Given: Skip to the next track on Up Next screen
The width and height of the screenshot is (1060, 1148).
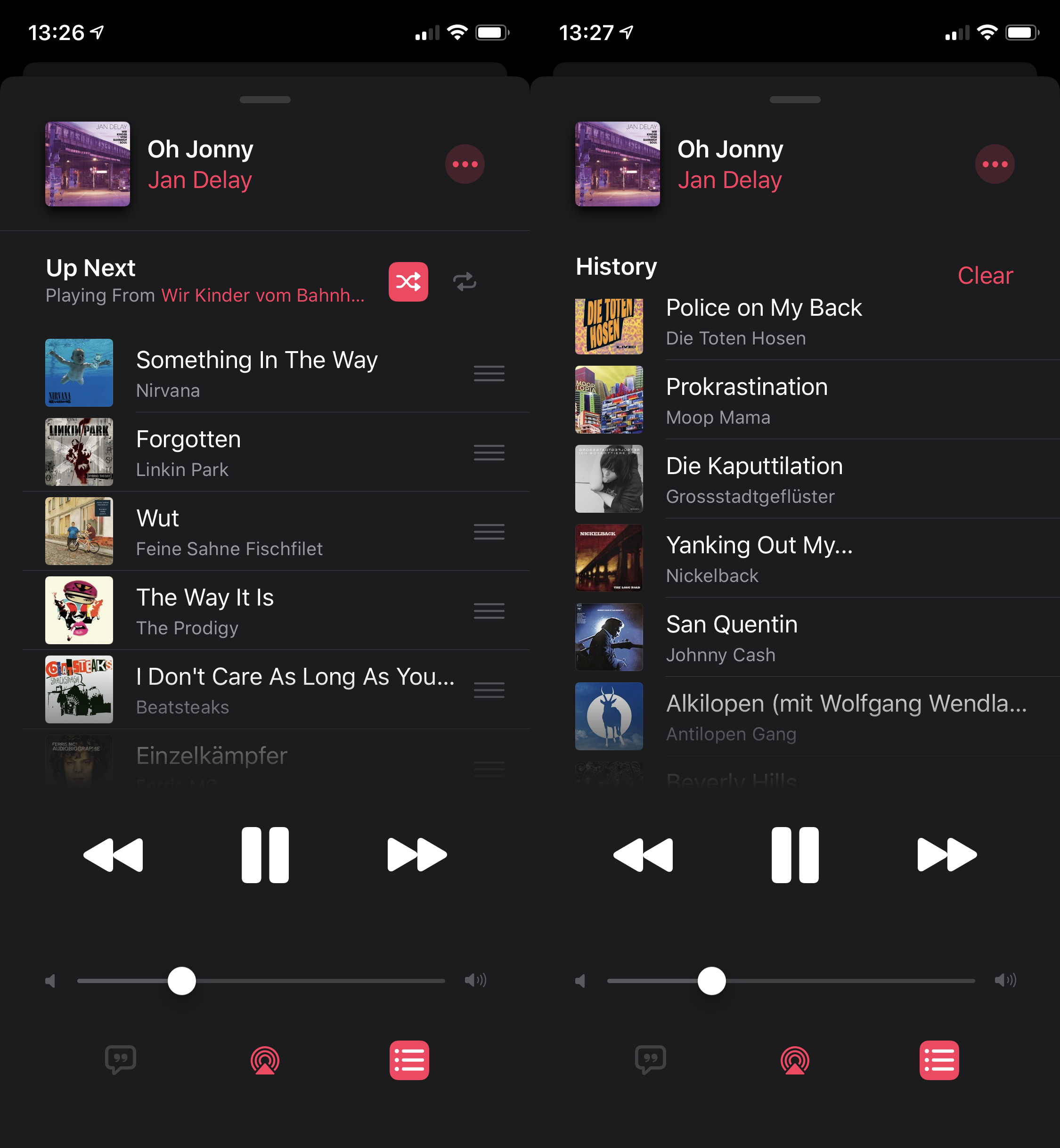Looking at the screenshot, I should 417,854.
